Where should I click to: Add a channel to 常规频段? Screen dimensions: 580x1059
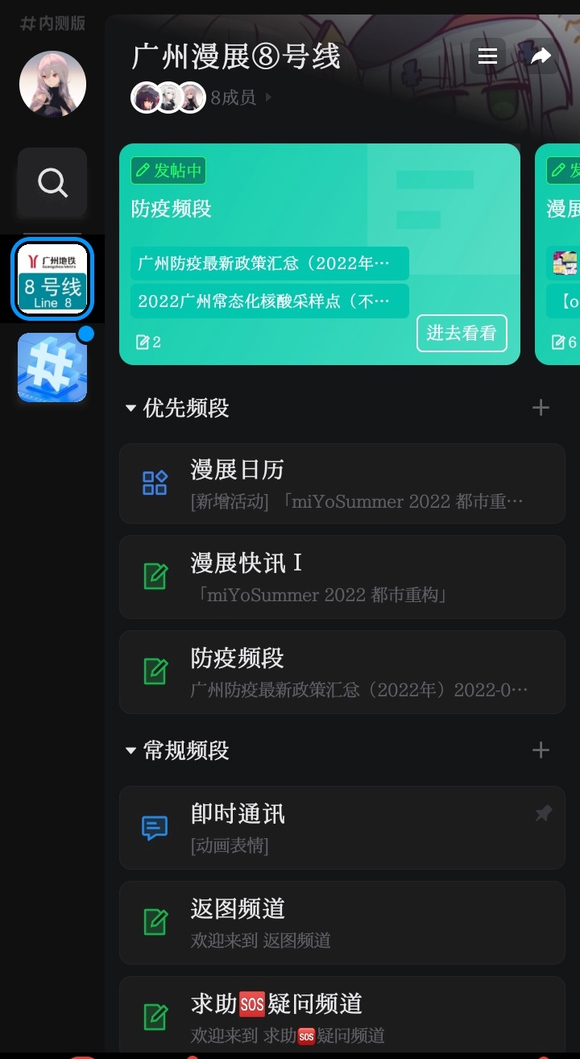tap(541, 750)
